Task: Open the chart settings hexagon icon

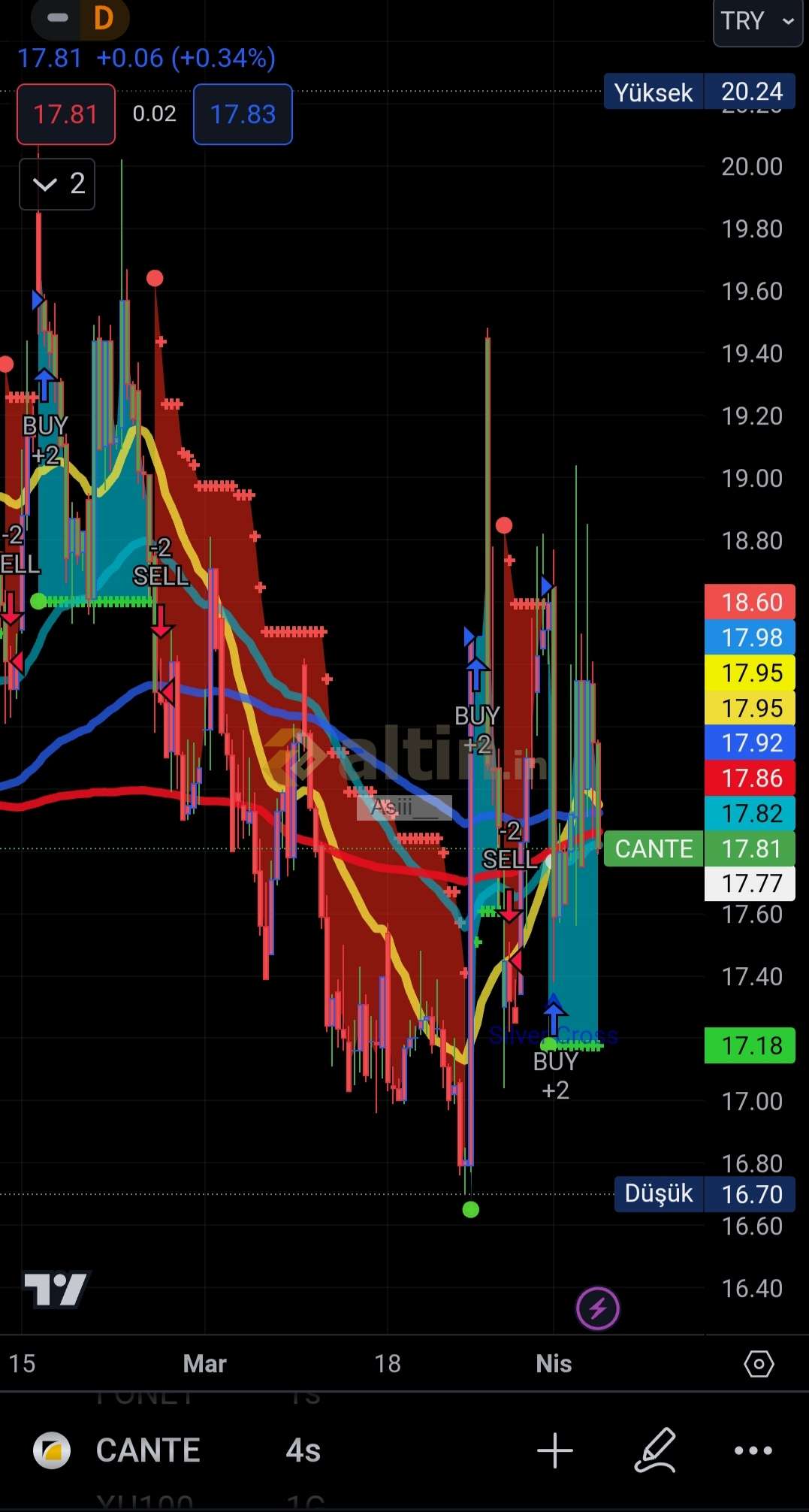Action: tap(759, 1363)
